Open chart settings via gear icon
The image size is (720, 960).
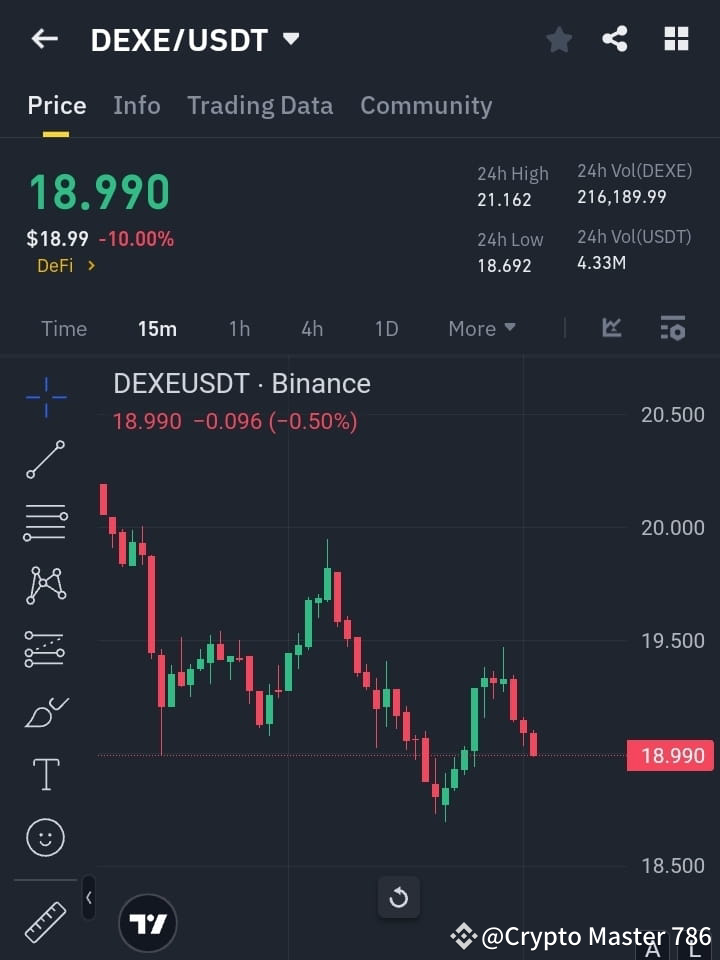(x=672, y=328)
